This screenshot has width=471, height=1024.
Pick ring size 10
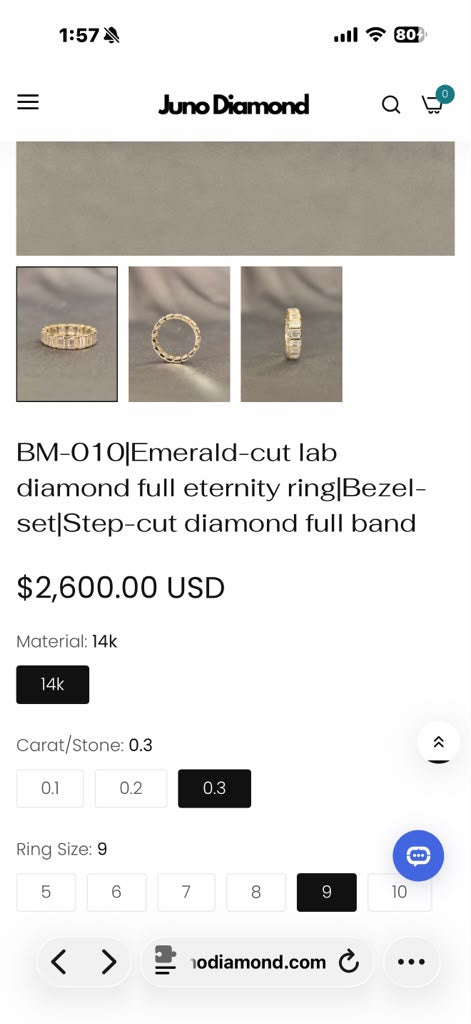(399, 892)
